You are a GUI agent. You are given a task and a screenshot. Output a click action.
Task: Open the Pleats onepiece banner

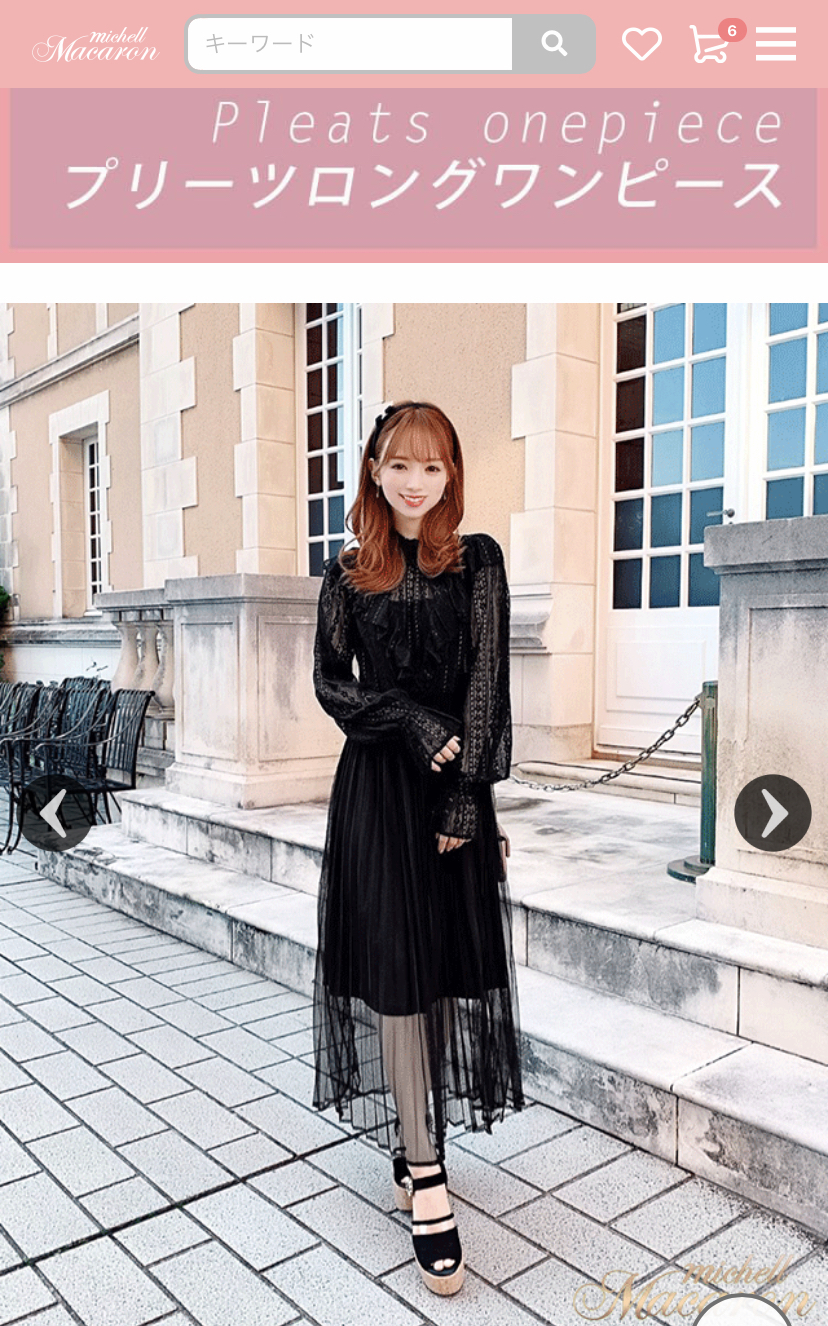[414, 168]
